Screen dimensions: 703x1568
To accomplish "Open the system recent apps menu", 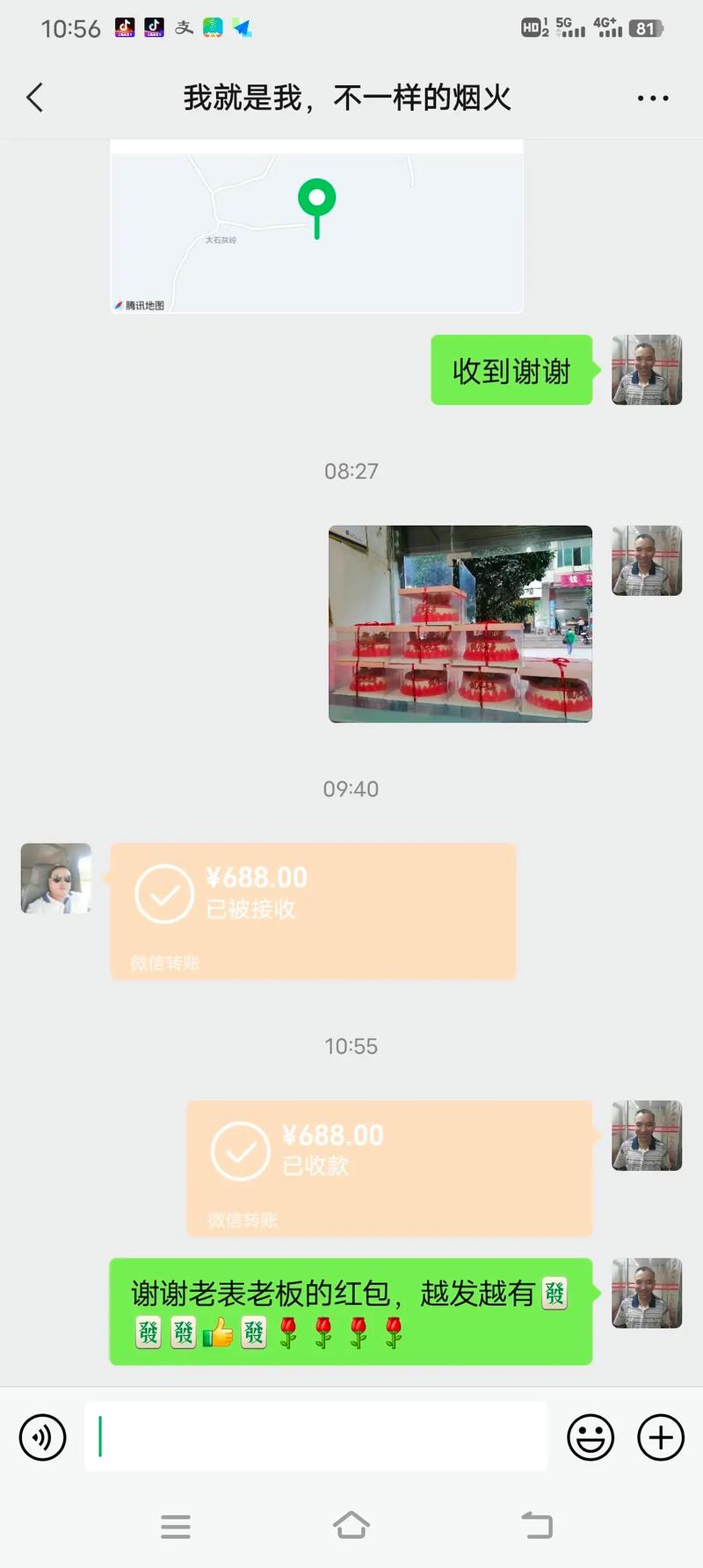I will coord(176,1526).
